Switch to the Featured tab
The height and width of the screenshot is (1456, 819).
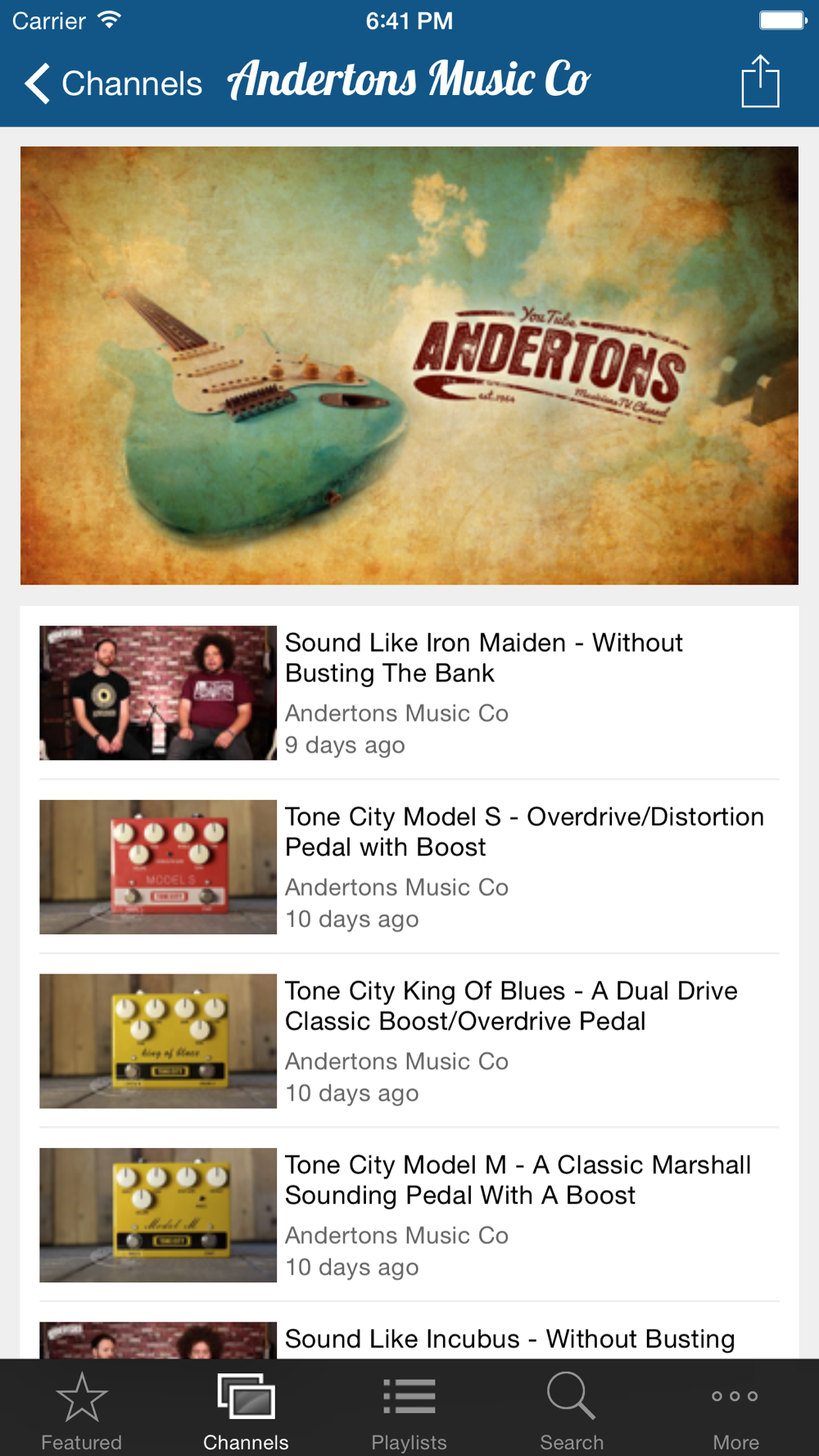click(x=81, y=1411)
